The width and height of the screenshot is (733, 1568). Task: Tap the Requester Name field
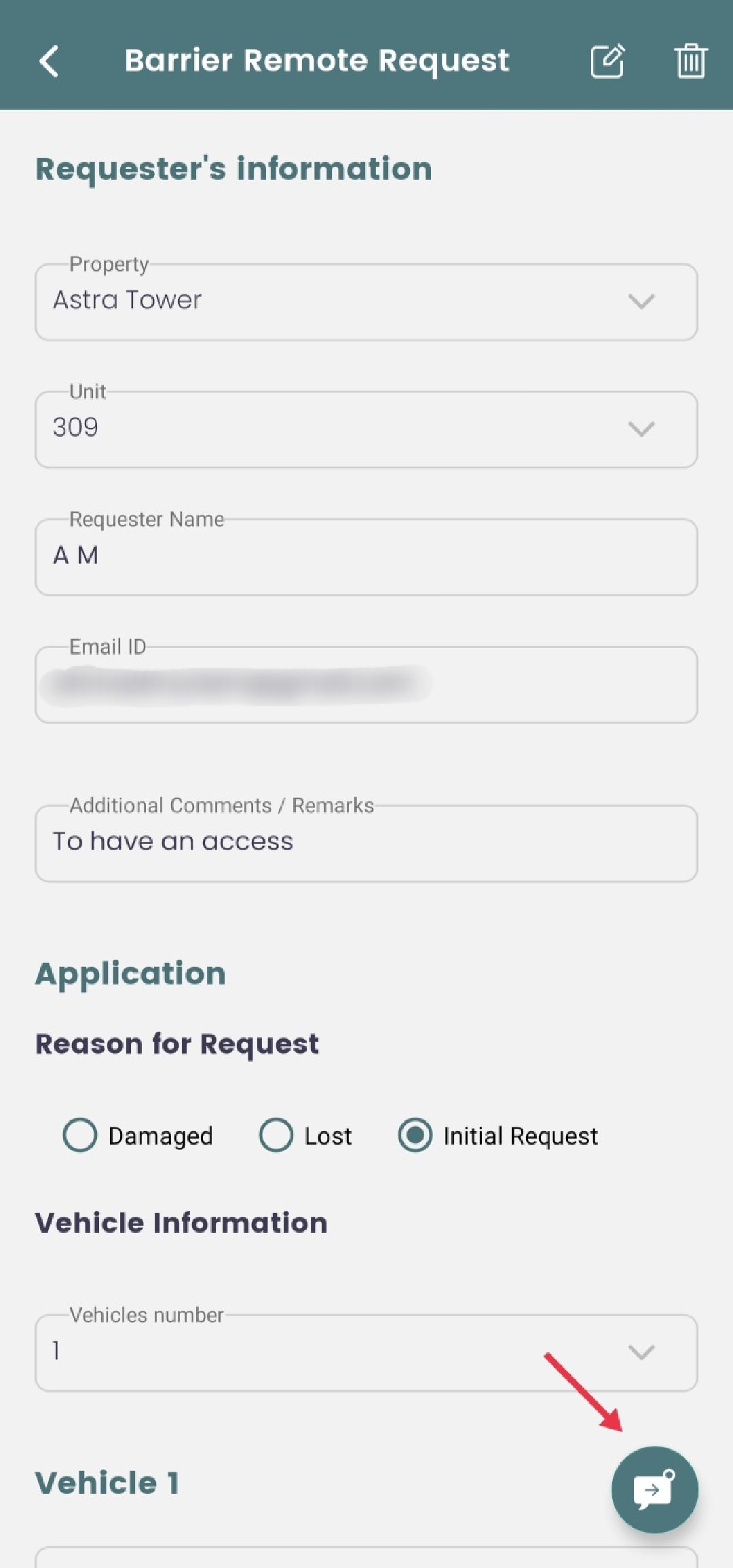(x=366, y=557)
